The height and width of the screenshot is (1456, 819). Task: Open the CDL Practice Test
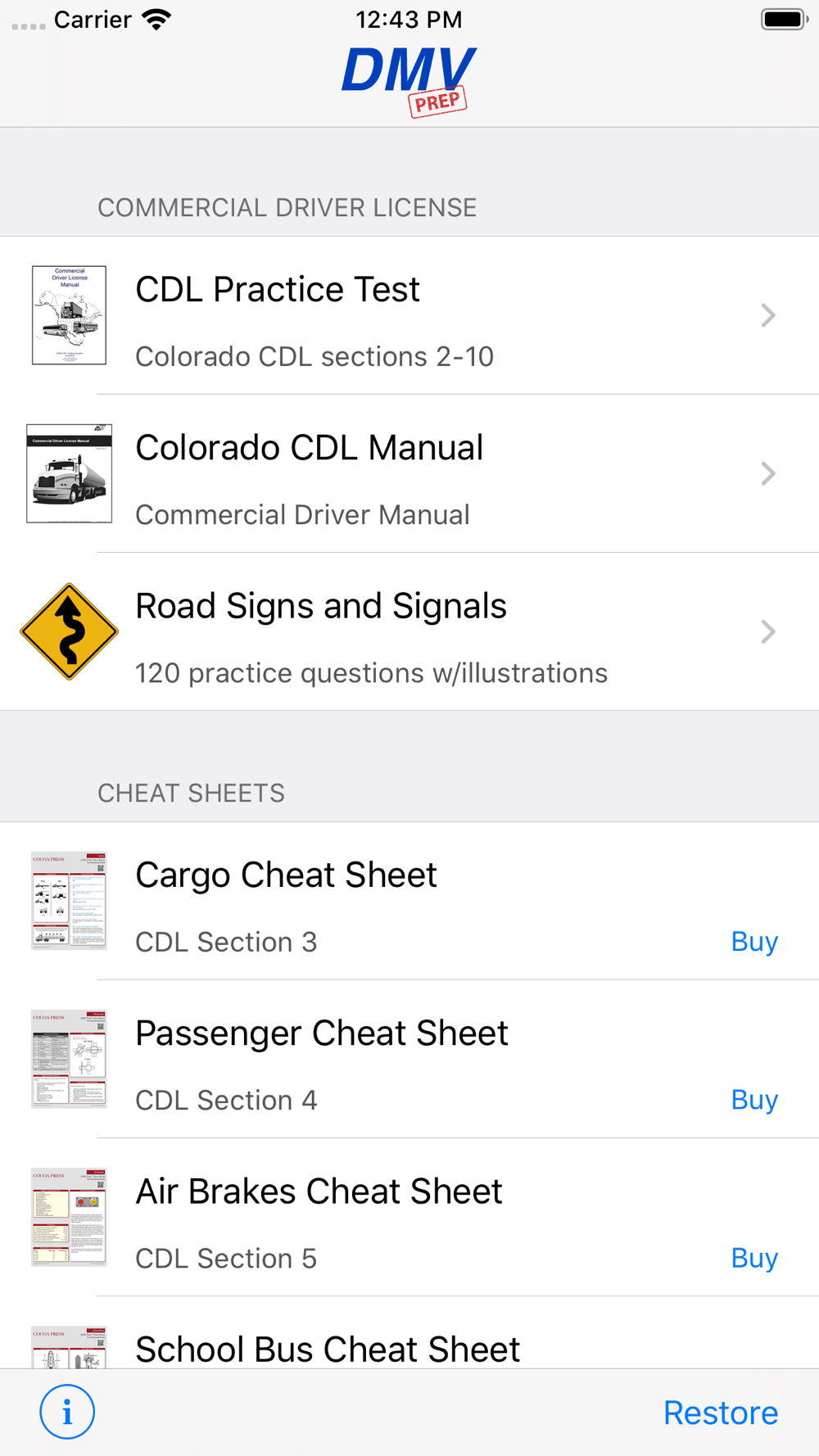[409, 316]
